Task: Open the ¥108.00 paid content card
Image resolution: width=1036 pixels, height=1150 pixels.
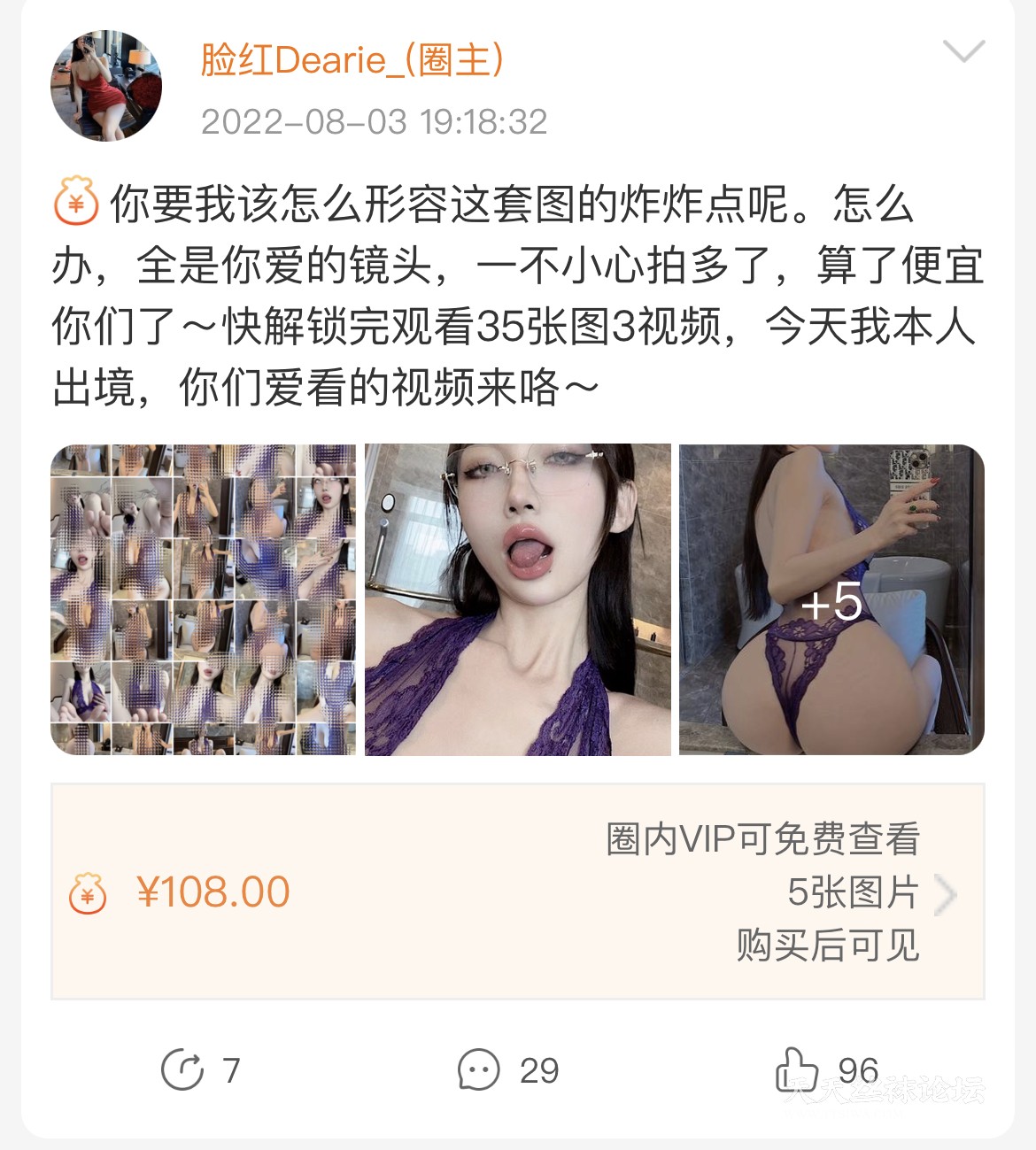Action: click(x=518, y=891)
